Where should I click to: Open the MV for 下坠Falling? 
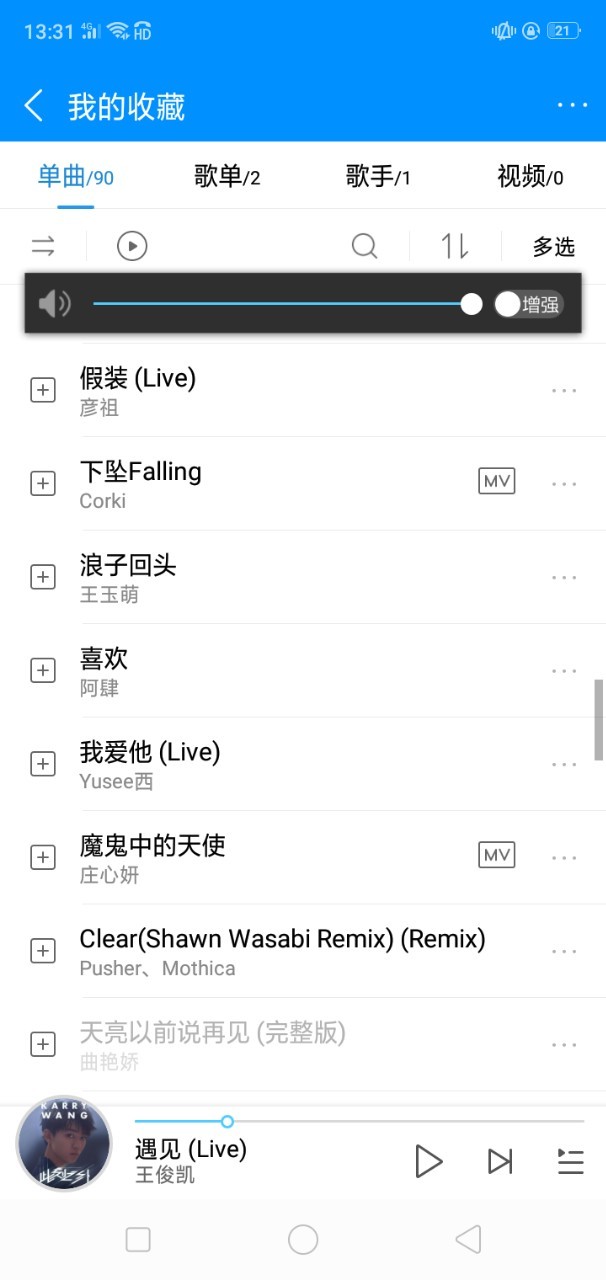click(497, 482)
